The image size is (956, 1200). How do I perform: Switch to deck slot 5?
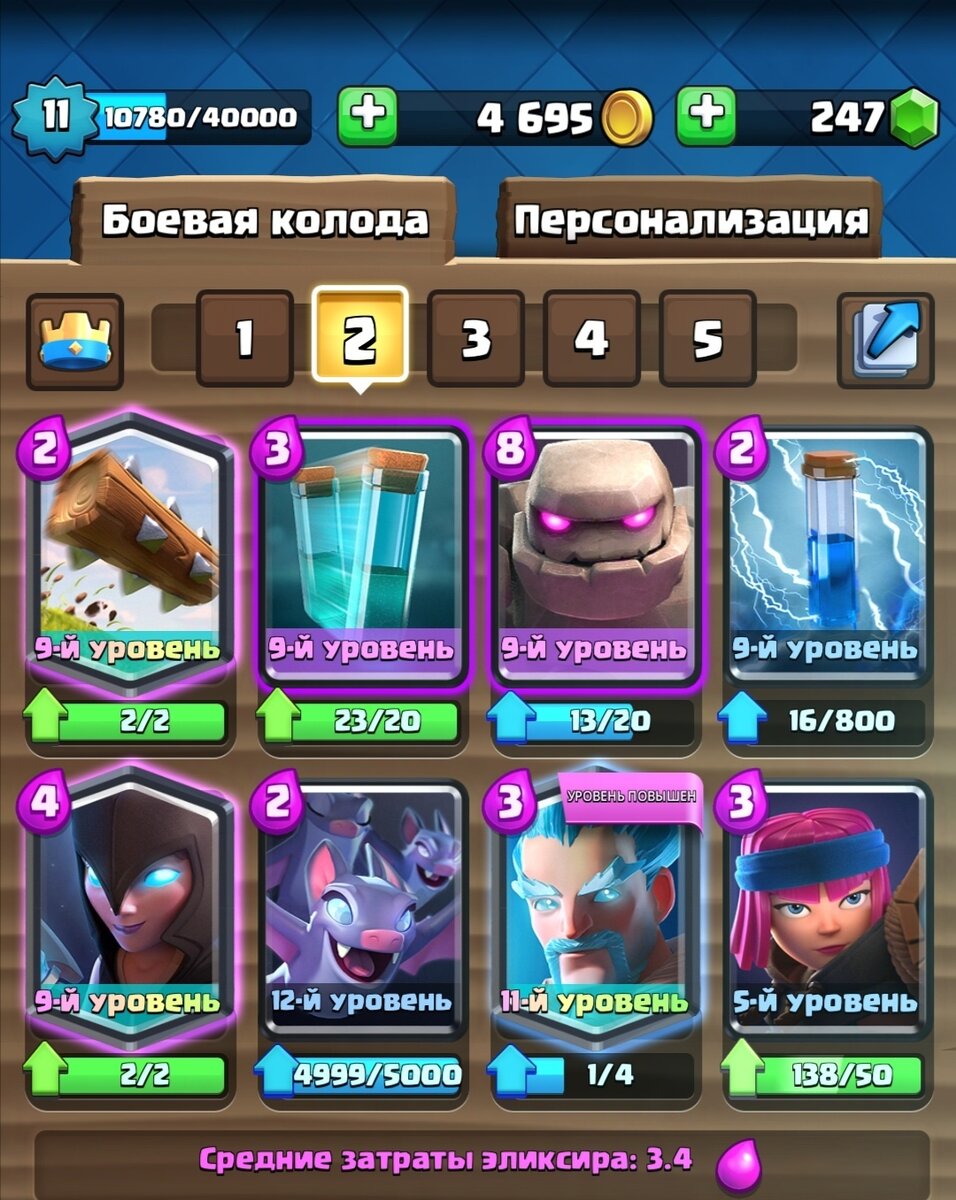(x=707, y=340)
